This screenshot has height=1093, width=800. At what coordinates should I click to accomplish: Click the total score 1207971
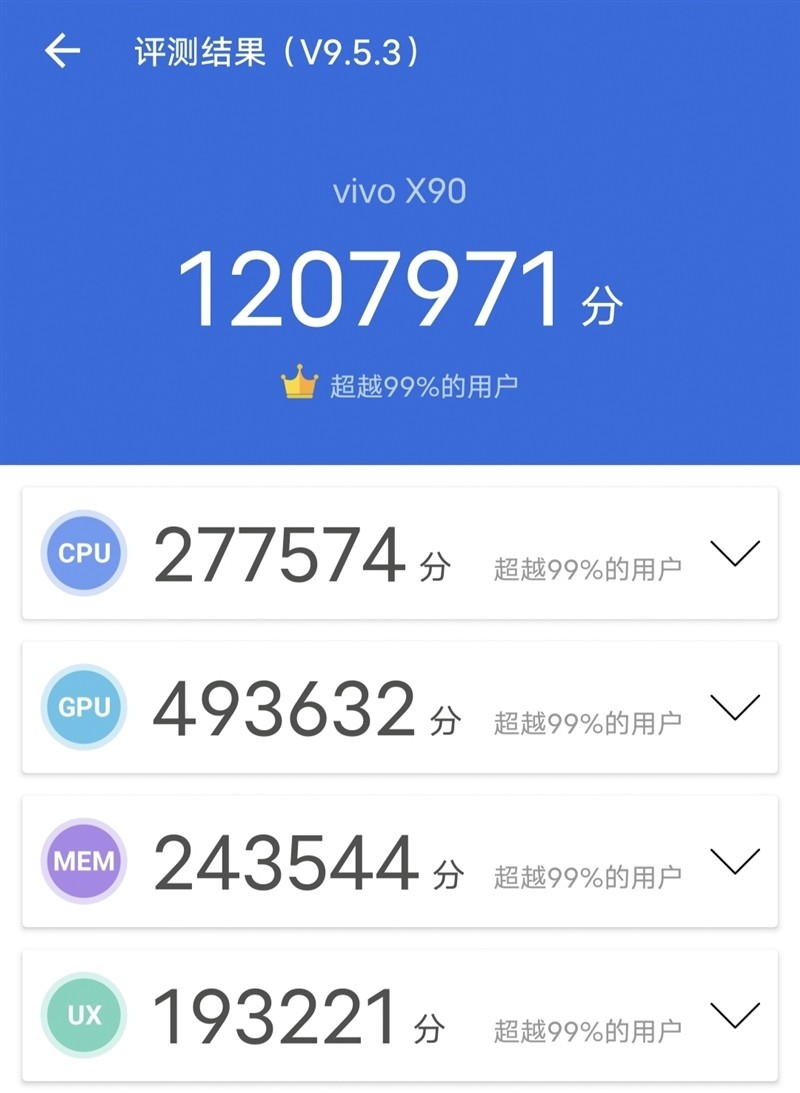point(372,287)
